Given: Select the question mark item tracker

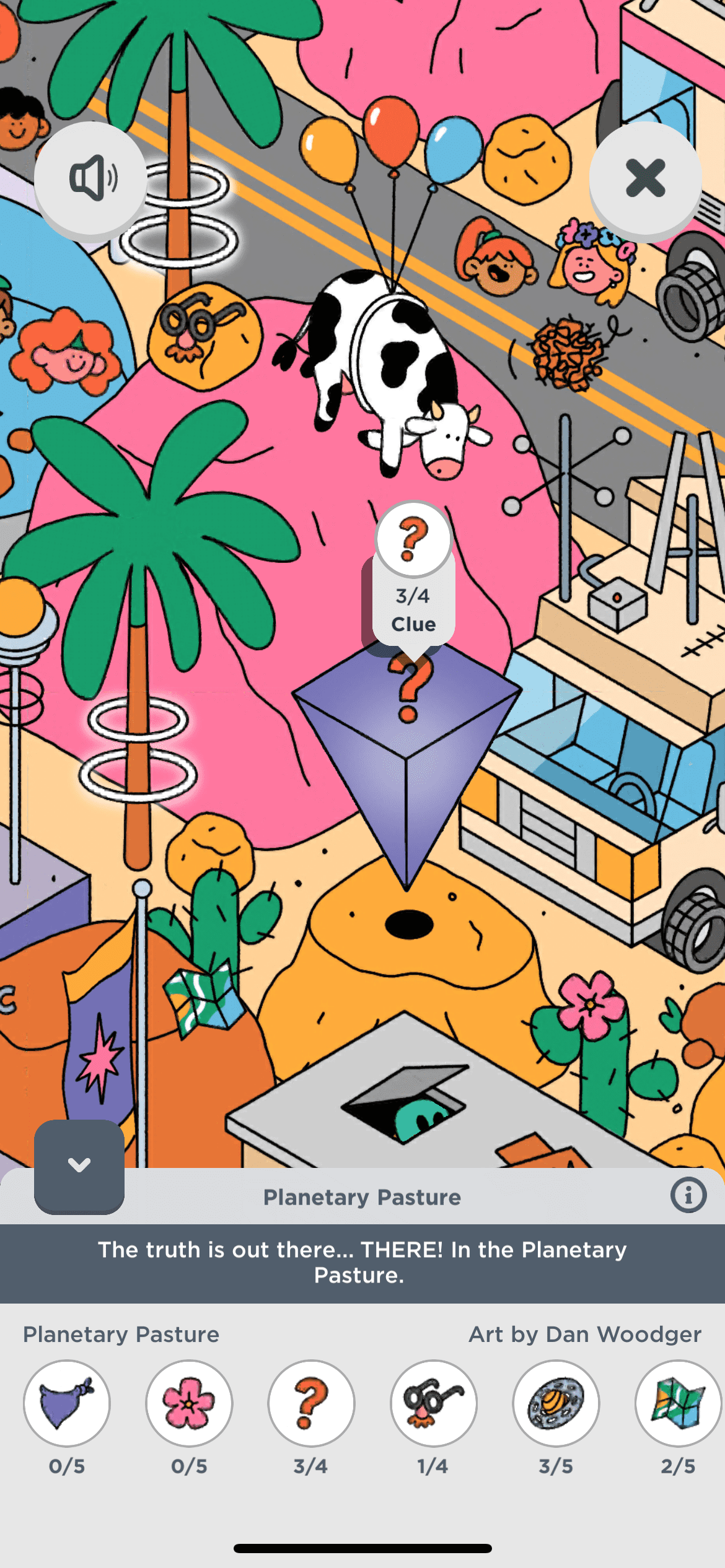Looking at the screenshot, I should 311,1403.
